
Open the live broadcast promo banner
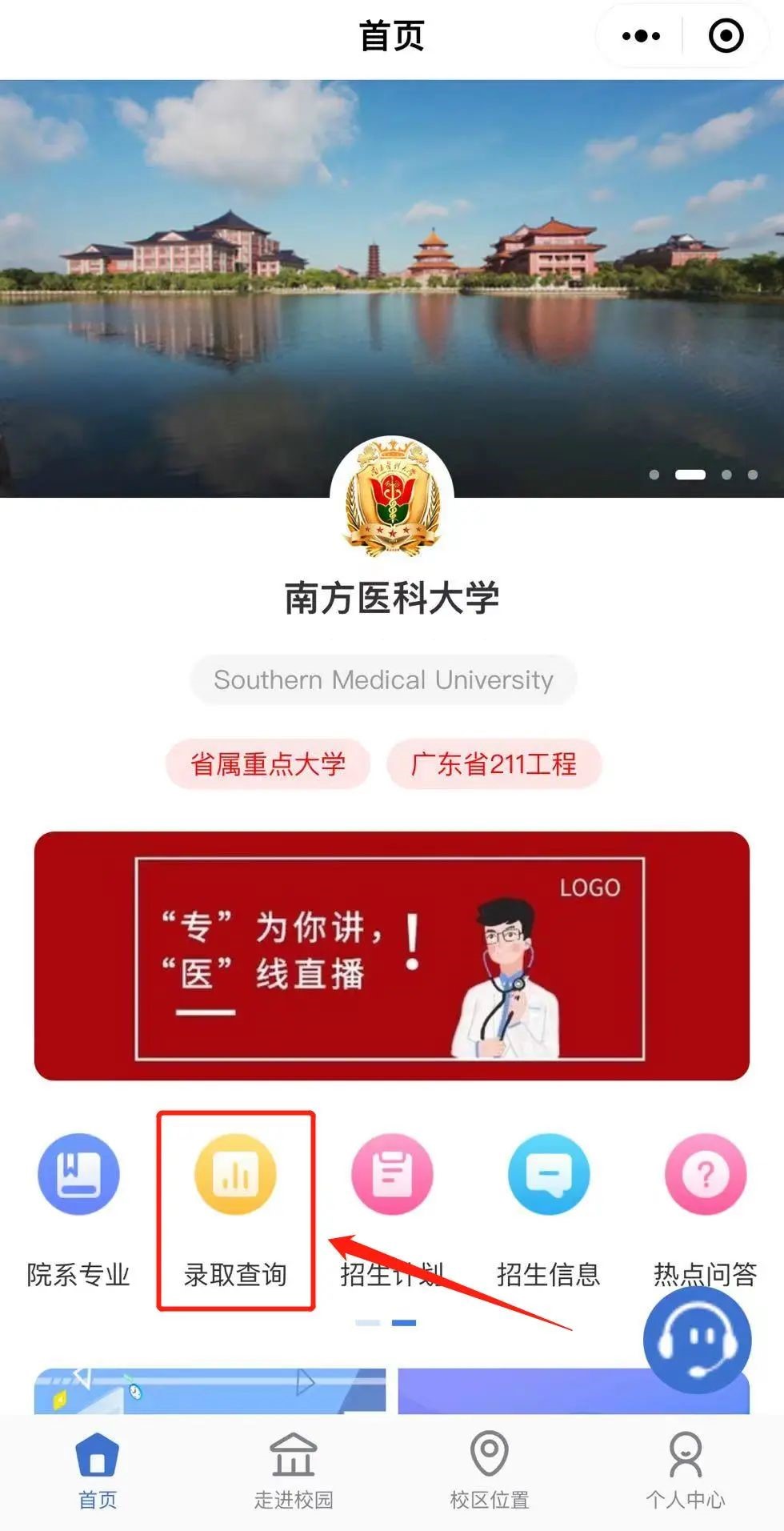coord(392,956)
